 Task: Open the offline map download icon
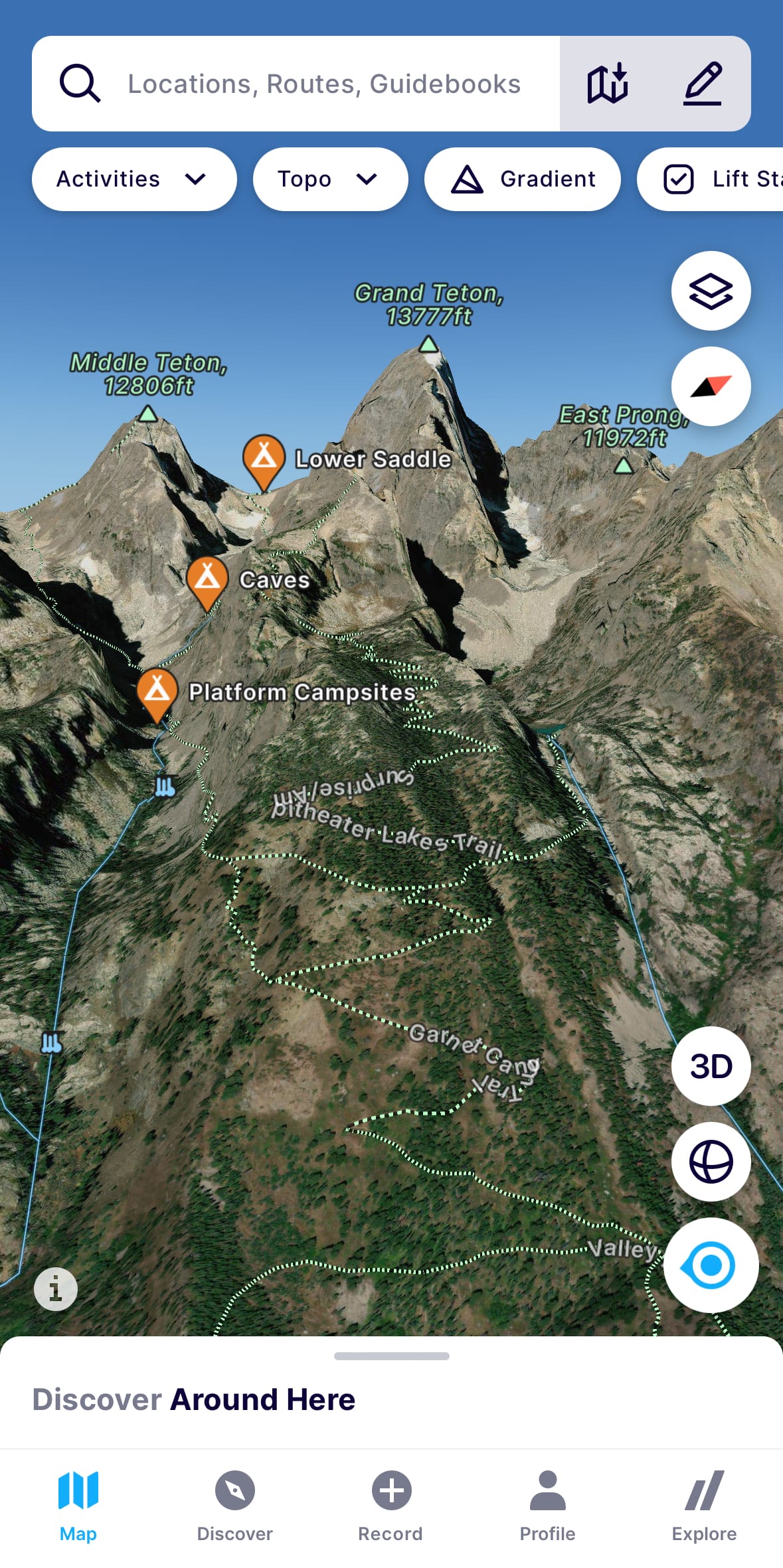coord(607,84)
